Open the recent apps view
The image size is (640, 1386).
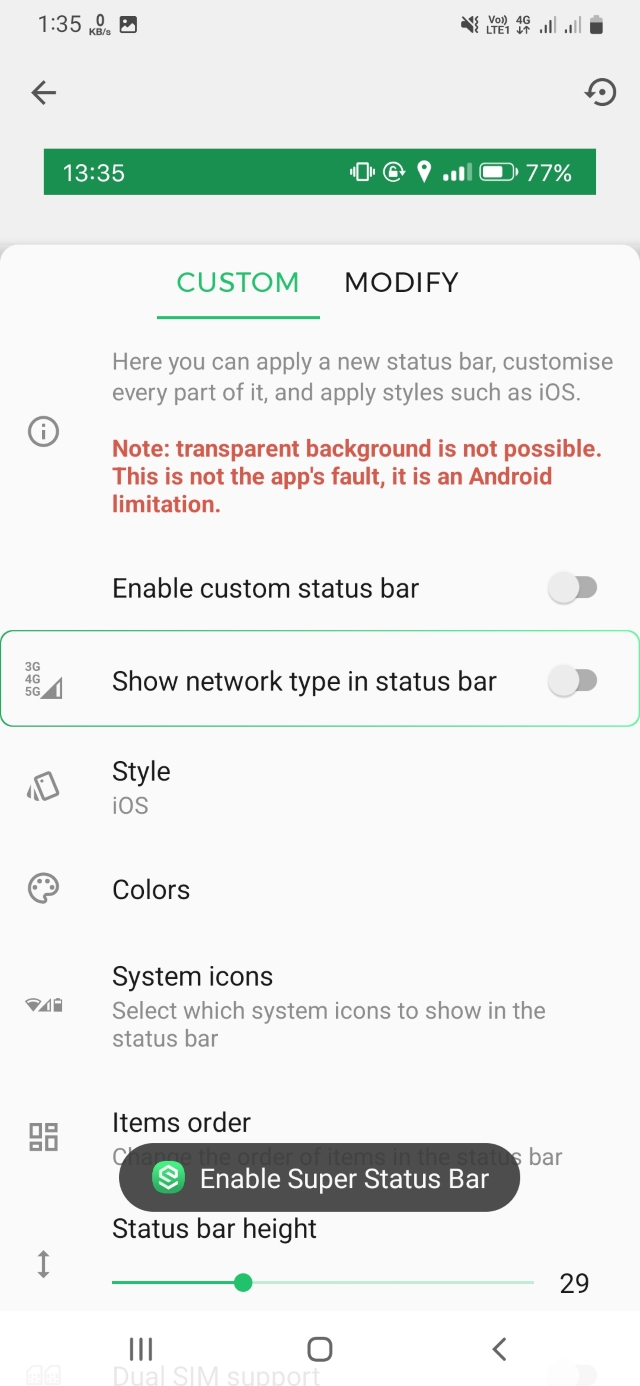(x=141, y=1349)
